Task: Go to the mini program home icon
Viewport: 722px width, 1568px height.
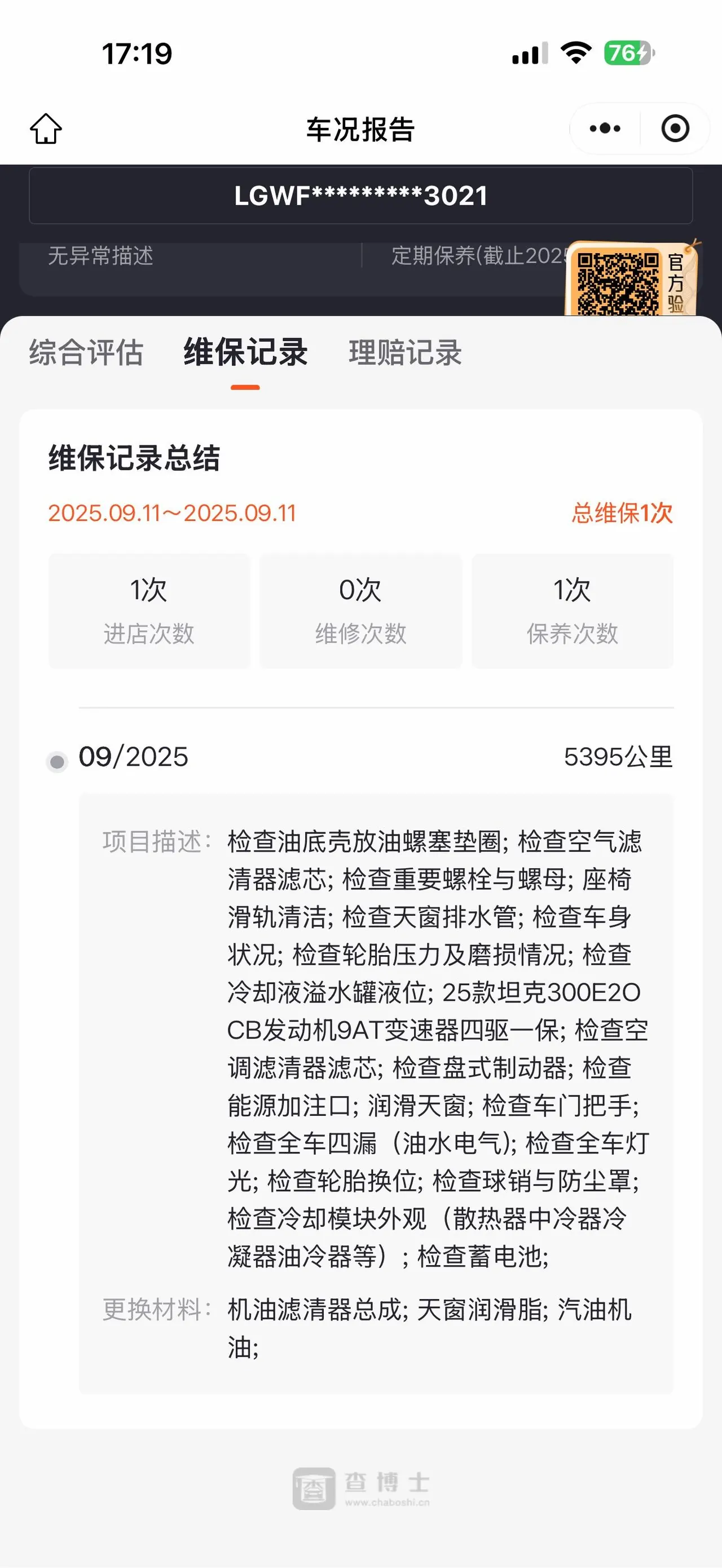Action: (x=46, y=129)
